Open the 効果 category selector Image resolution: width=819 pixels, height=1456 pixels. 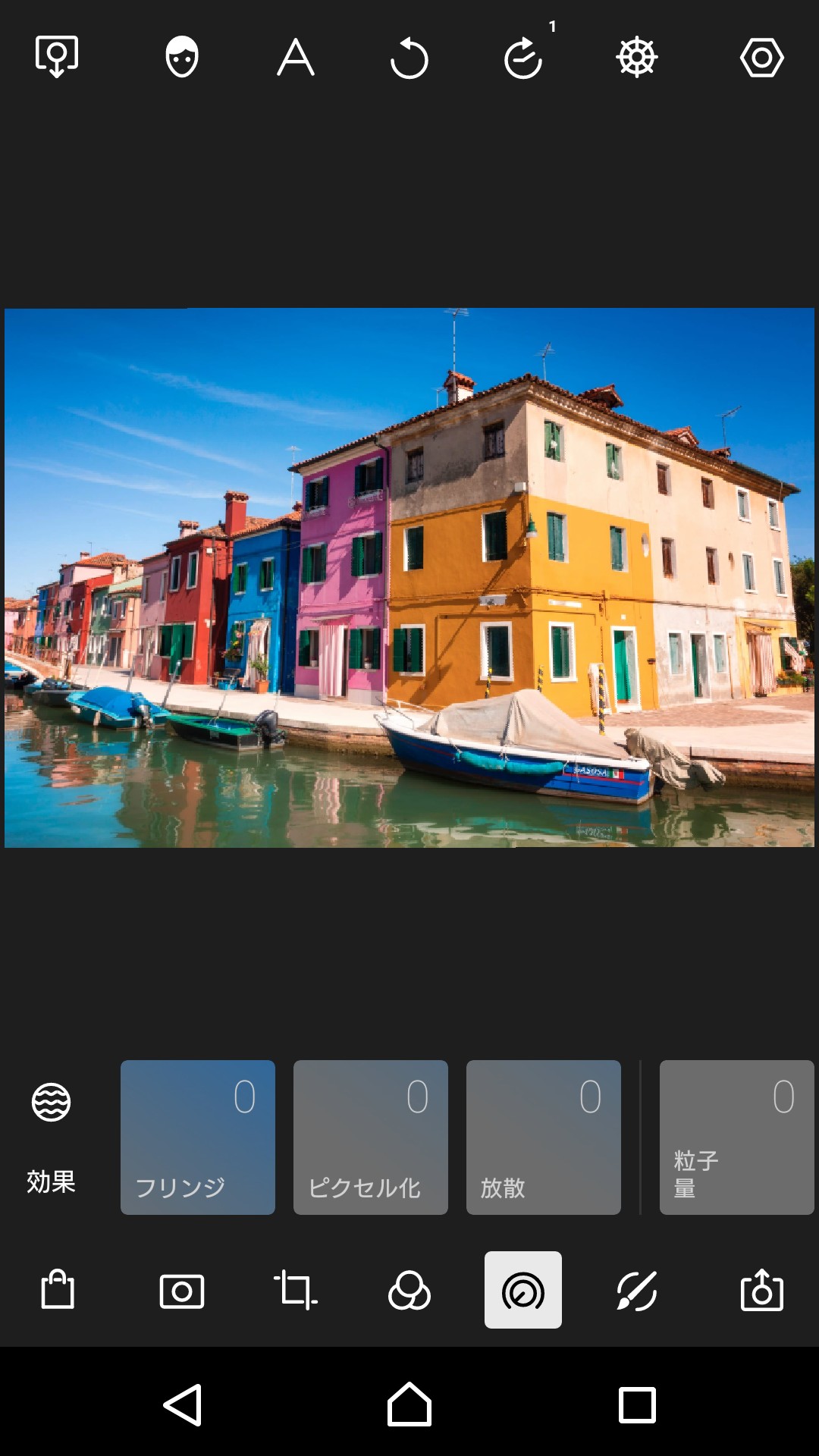pyautogui.click(x=52, y=1137)
